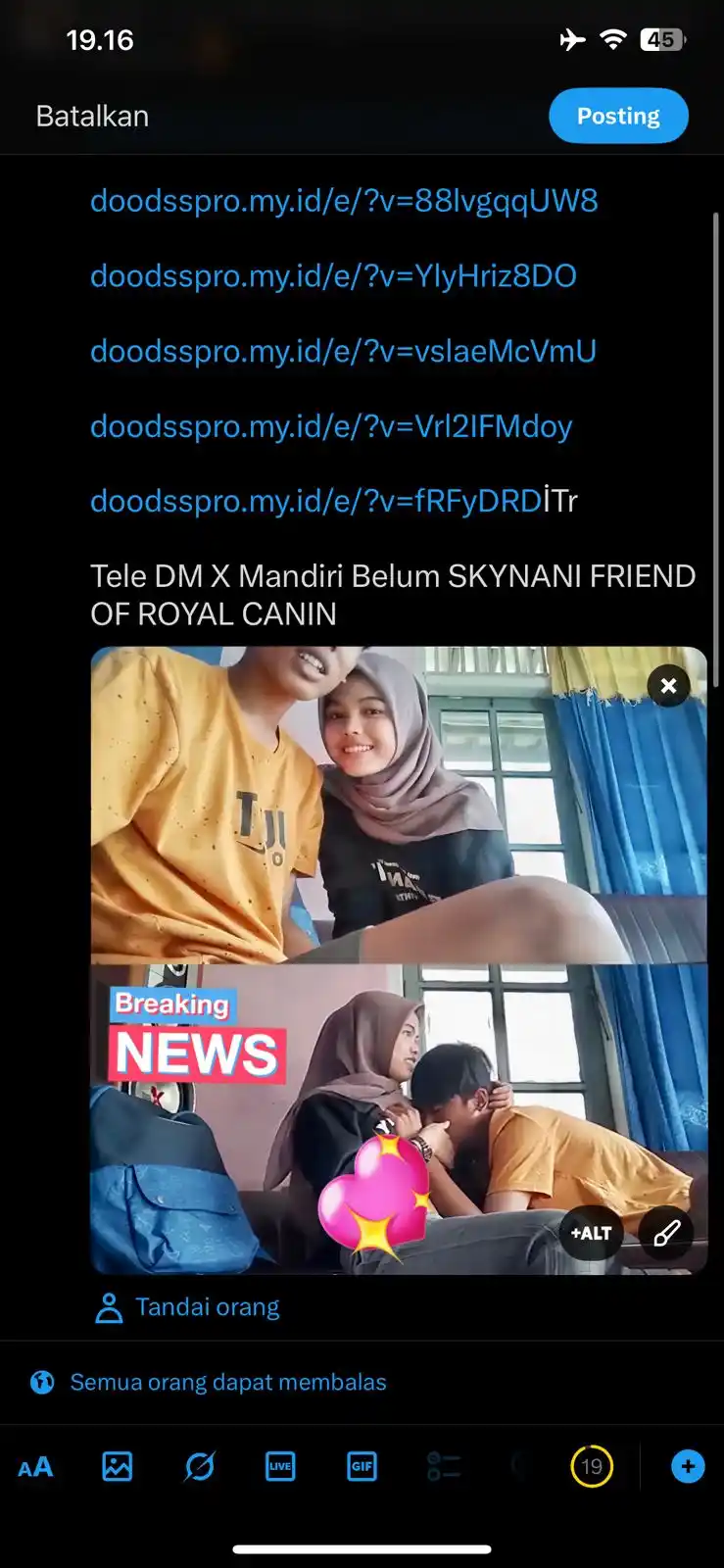Tap the blue Posting button
Image resolution: width=724 pixels, height=1568 pixels.
618,116
